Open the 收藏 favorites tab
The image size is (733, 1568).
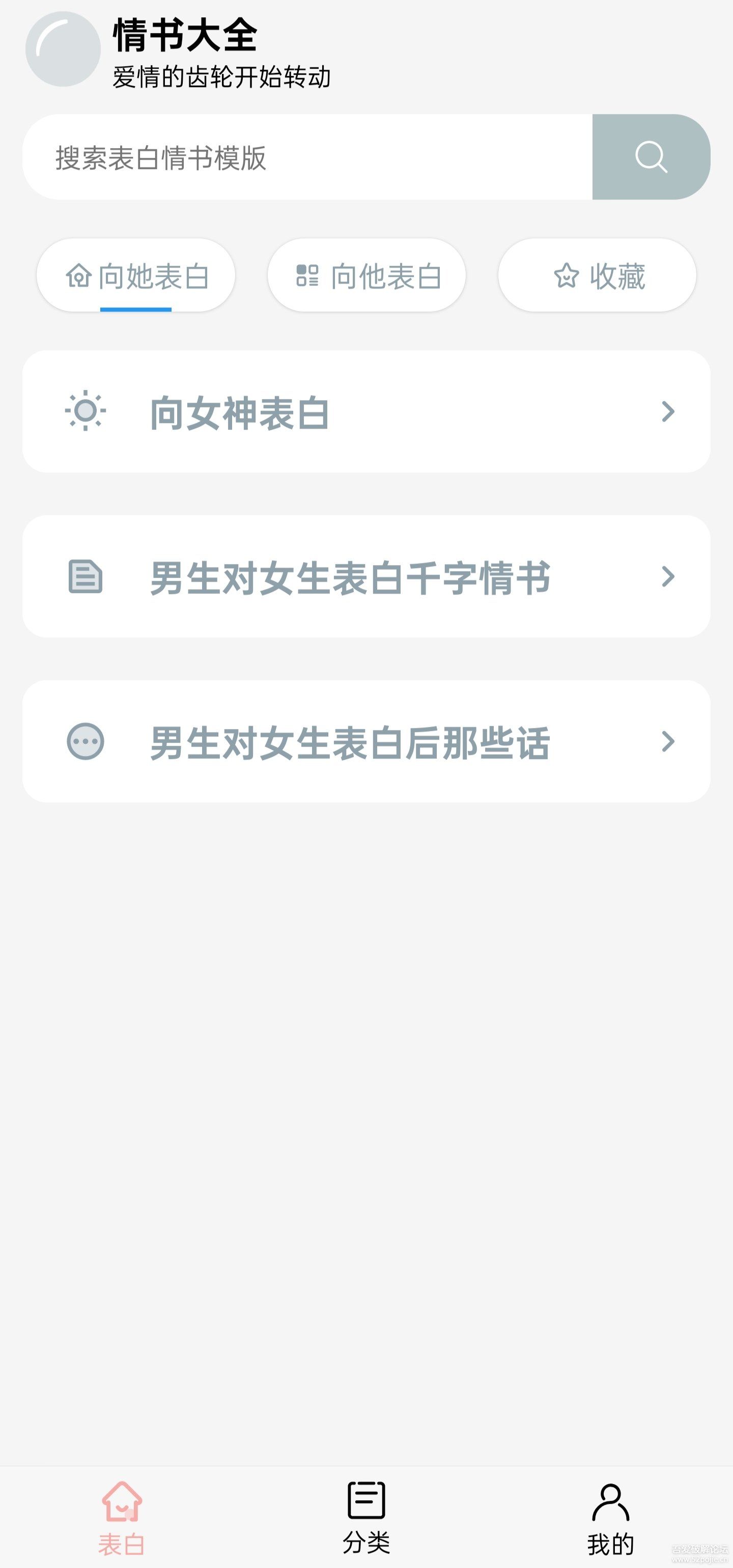click(597, 276)
